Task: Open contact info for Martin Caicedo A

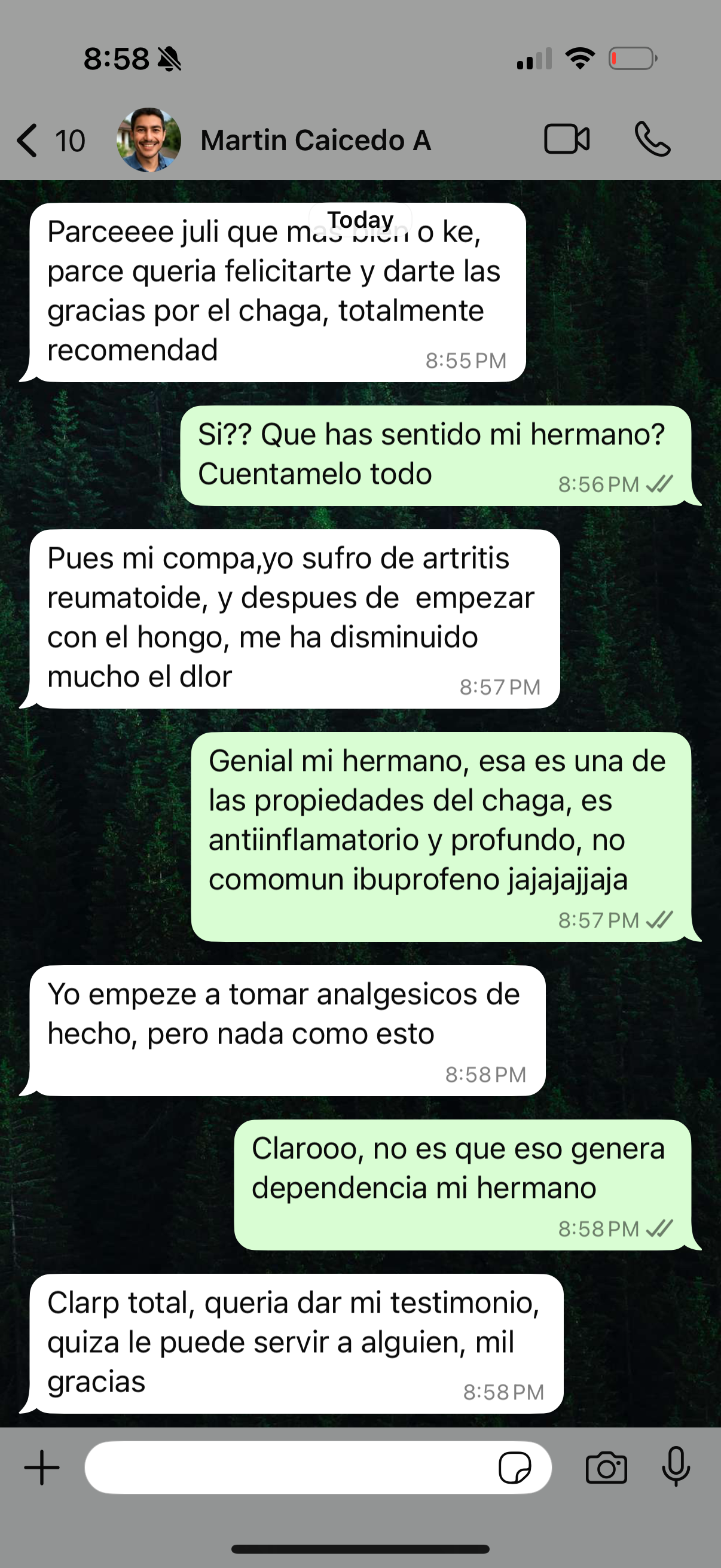Action: 315,141
